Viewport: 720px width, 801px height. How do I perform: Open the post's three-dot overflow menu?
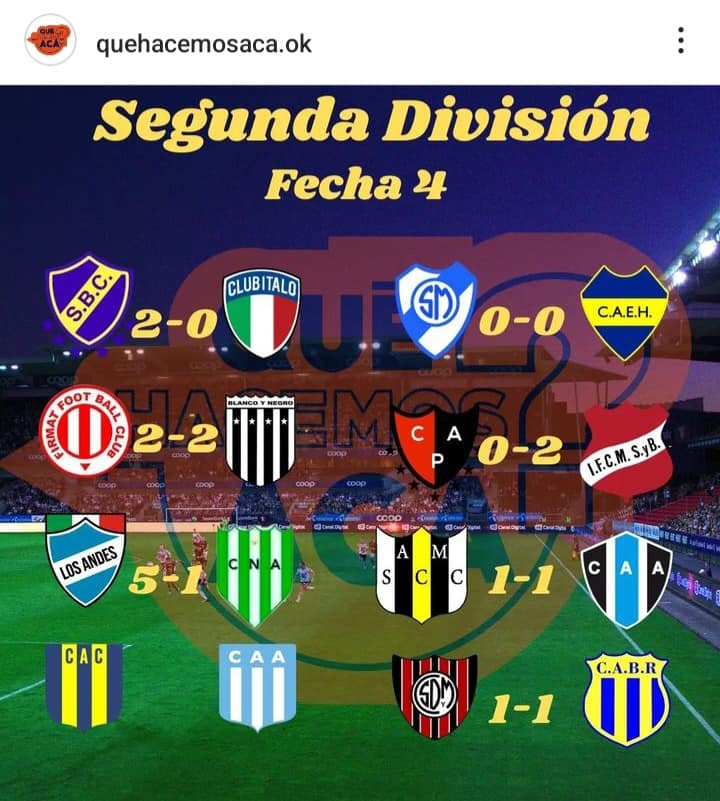pos(680,41)
